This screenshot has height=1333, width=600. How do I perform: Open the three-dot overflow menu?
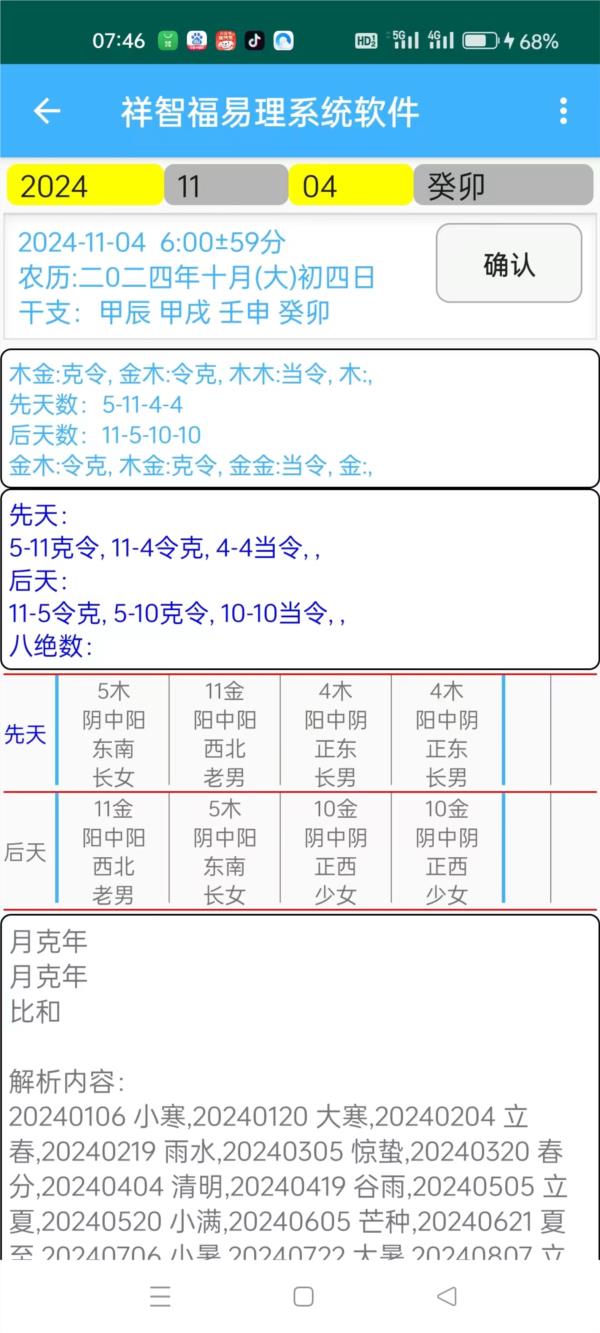click(563, 111)
